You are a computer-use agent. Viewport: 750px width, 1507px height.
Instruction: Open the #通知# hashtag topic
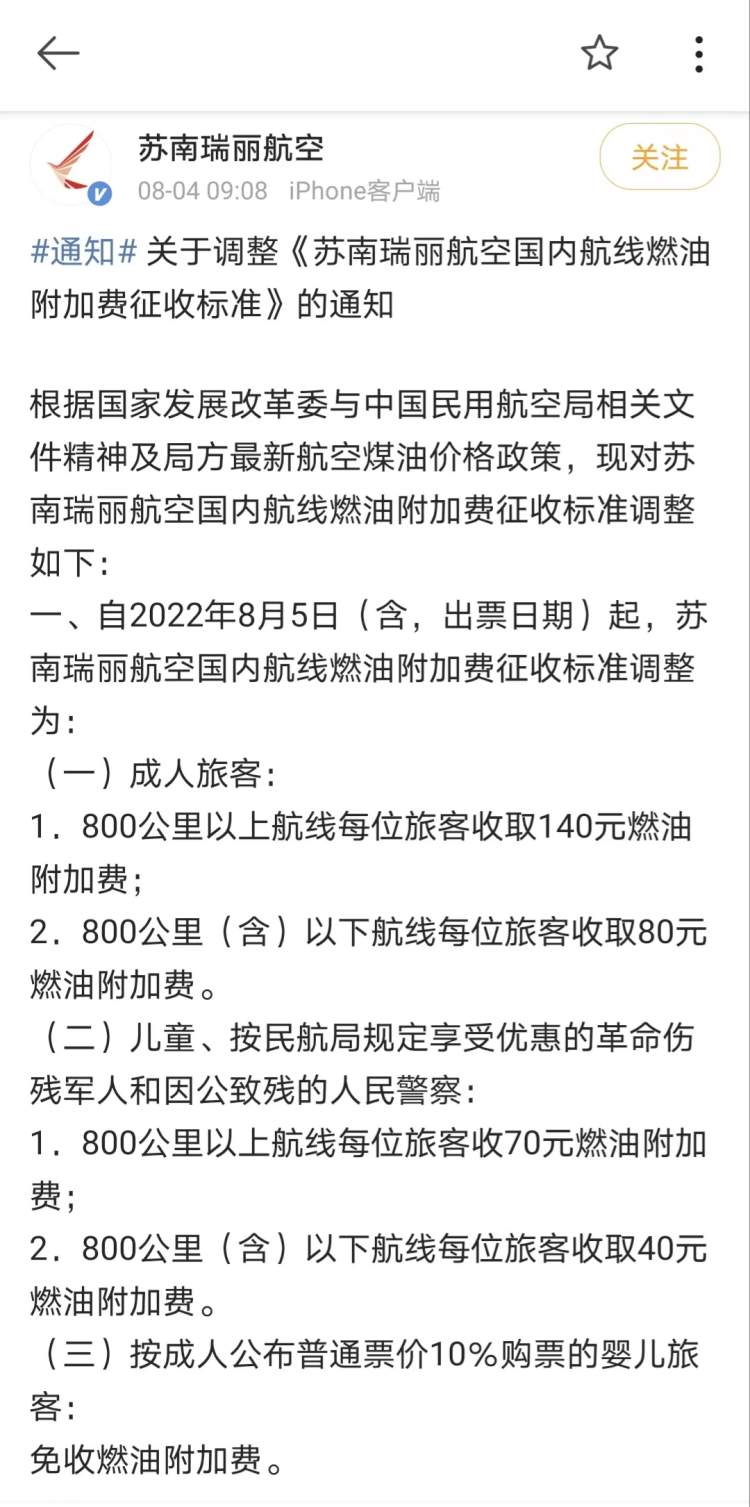84,253
